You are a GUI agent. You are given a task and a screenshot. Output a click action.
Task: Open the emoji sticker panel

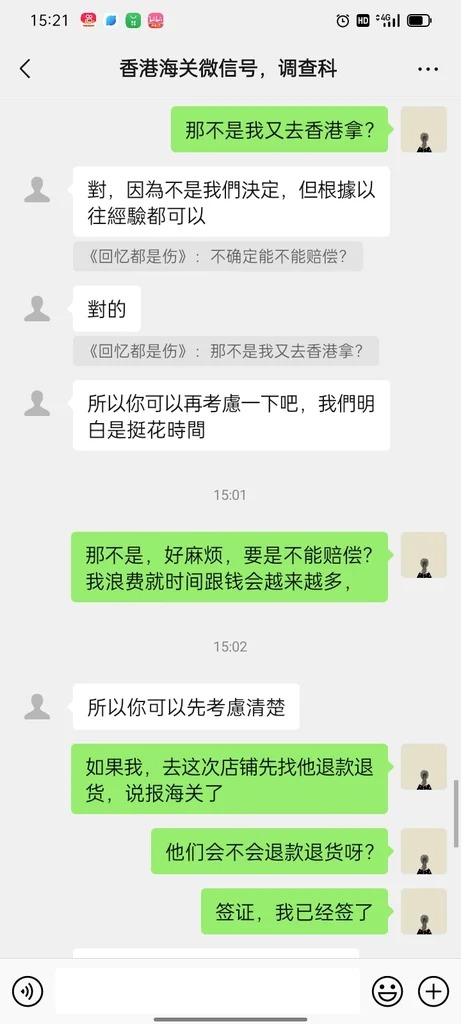[387, 992]
